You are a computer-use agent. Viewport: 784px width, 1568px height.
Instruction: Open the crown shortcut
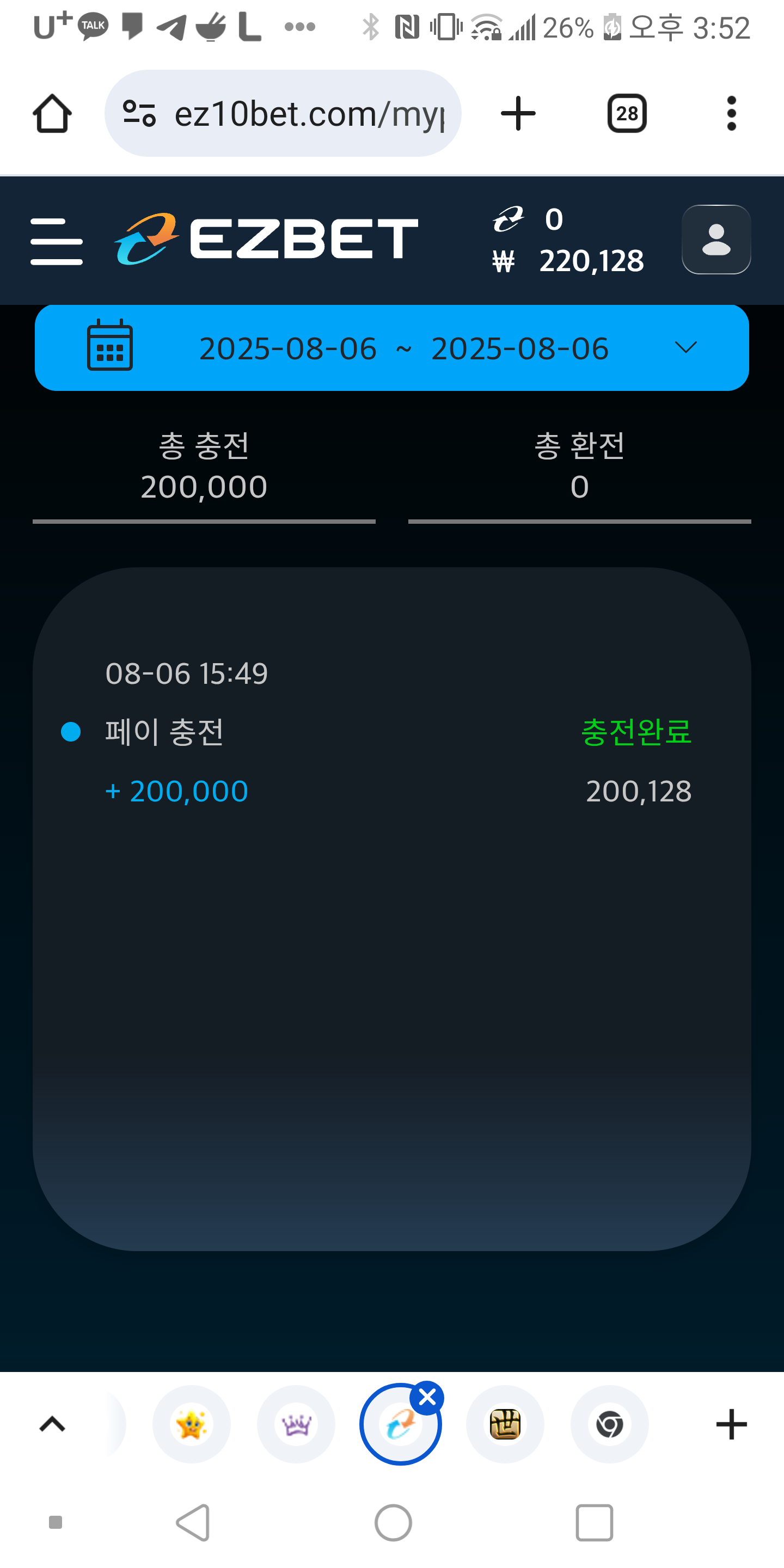pyautogui.click(x=296, y=1424)
